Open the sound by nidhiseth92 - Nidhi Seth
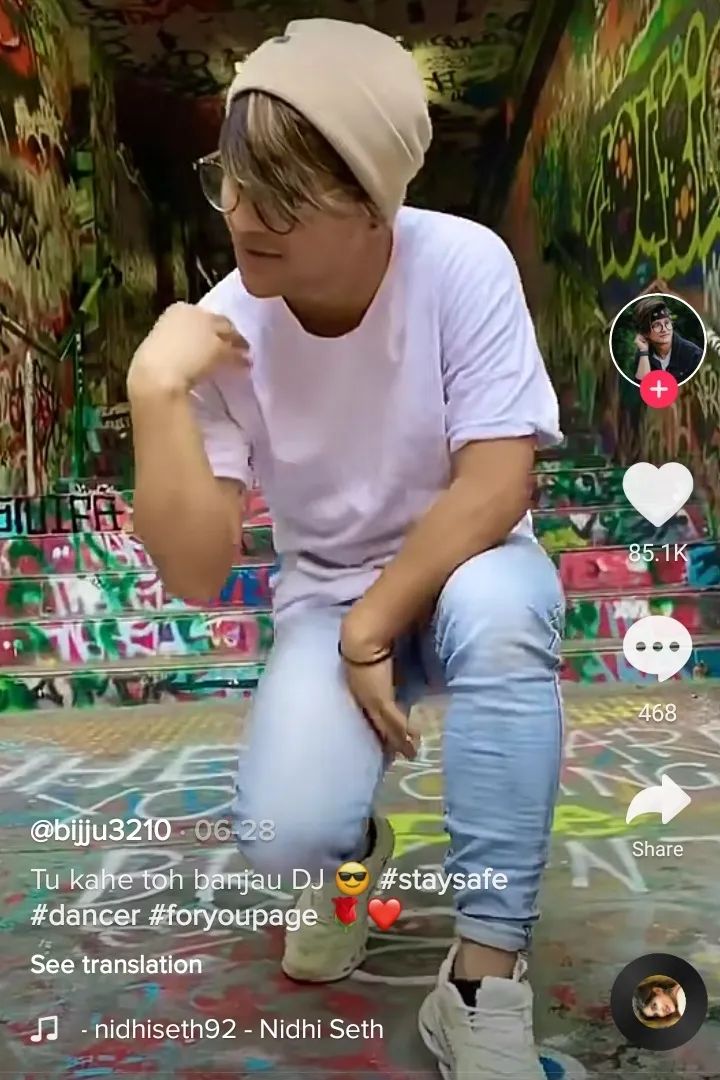This screenshot has width=720, height=1080. [232, 1029]
